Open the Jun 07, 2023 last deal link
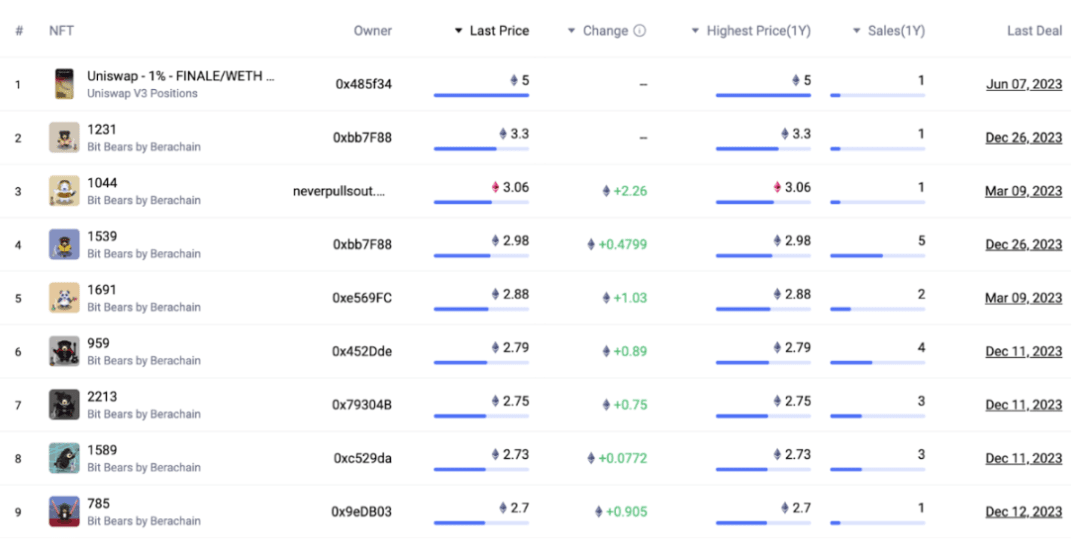This screenshot has width=1080, height=556. click(1023, 85)
